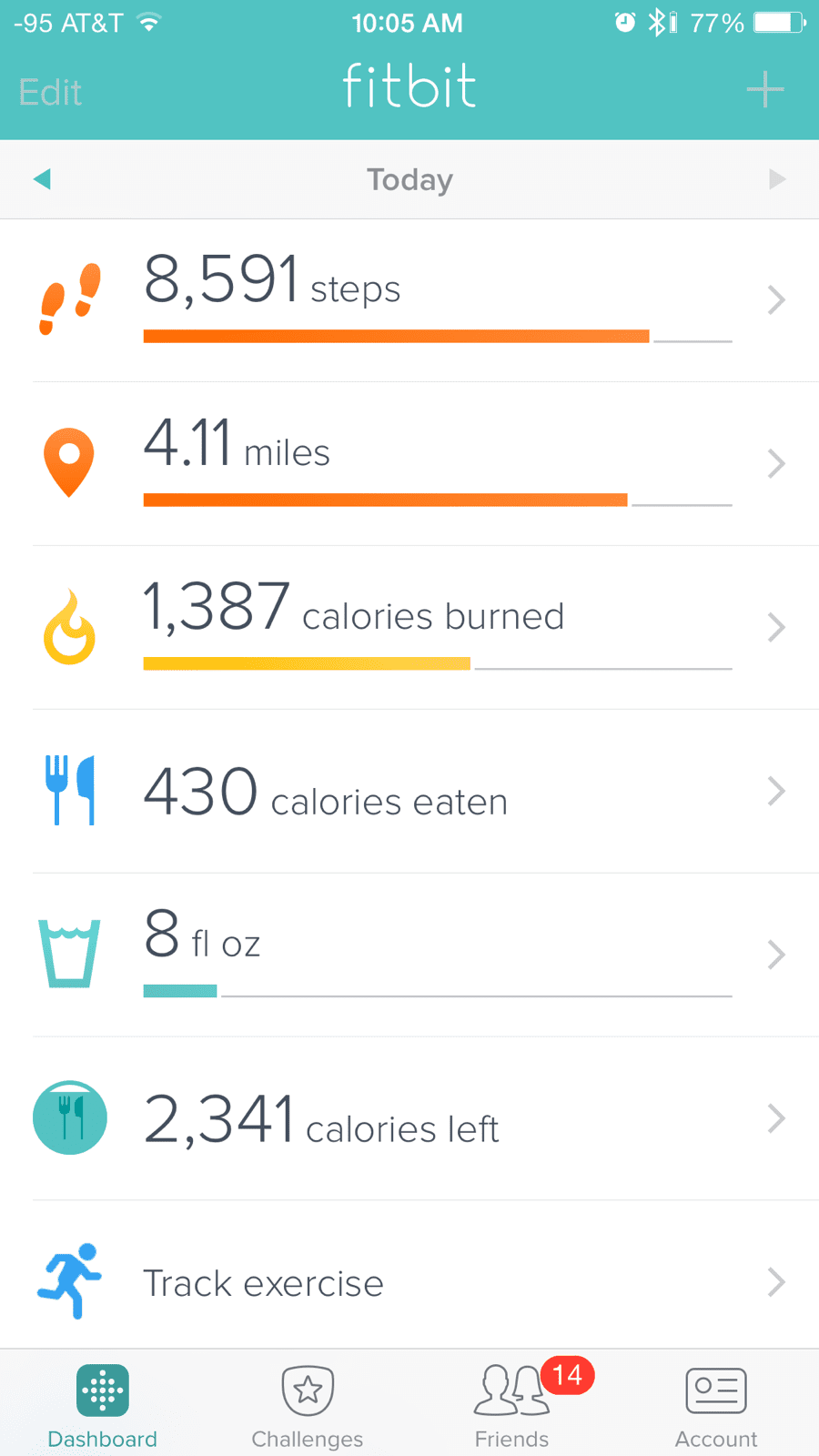Tap the Edit button
Screen dimensions: 819x1456
pos(51,92)
